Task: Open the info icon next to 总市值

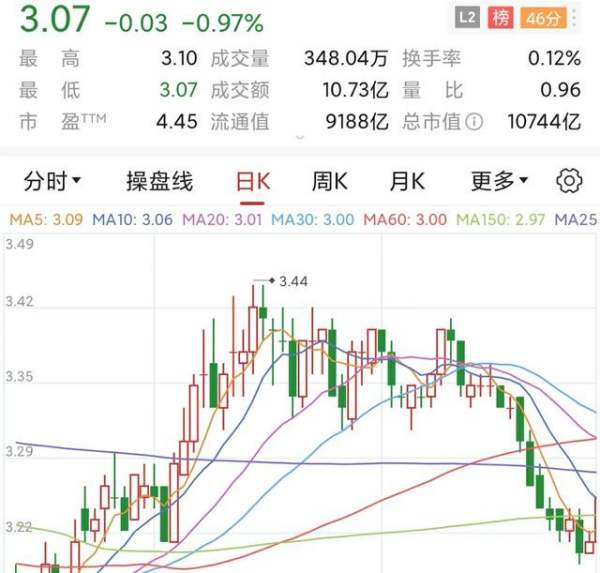Action: (x=474, y=122)
